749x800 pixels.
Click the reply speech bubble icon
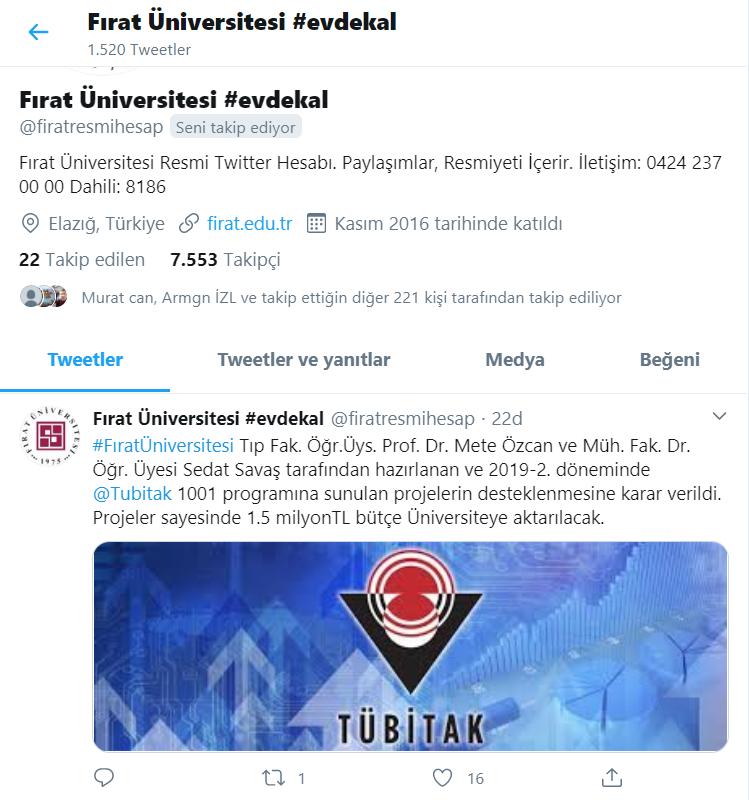click(x=103, y=776)
